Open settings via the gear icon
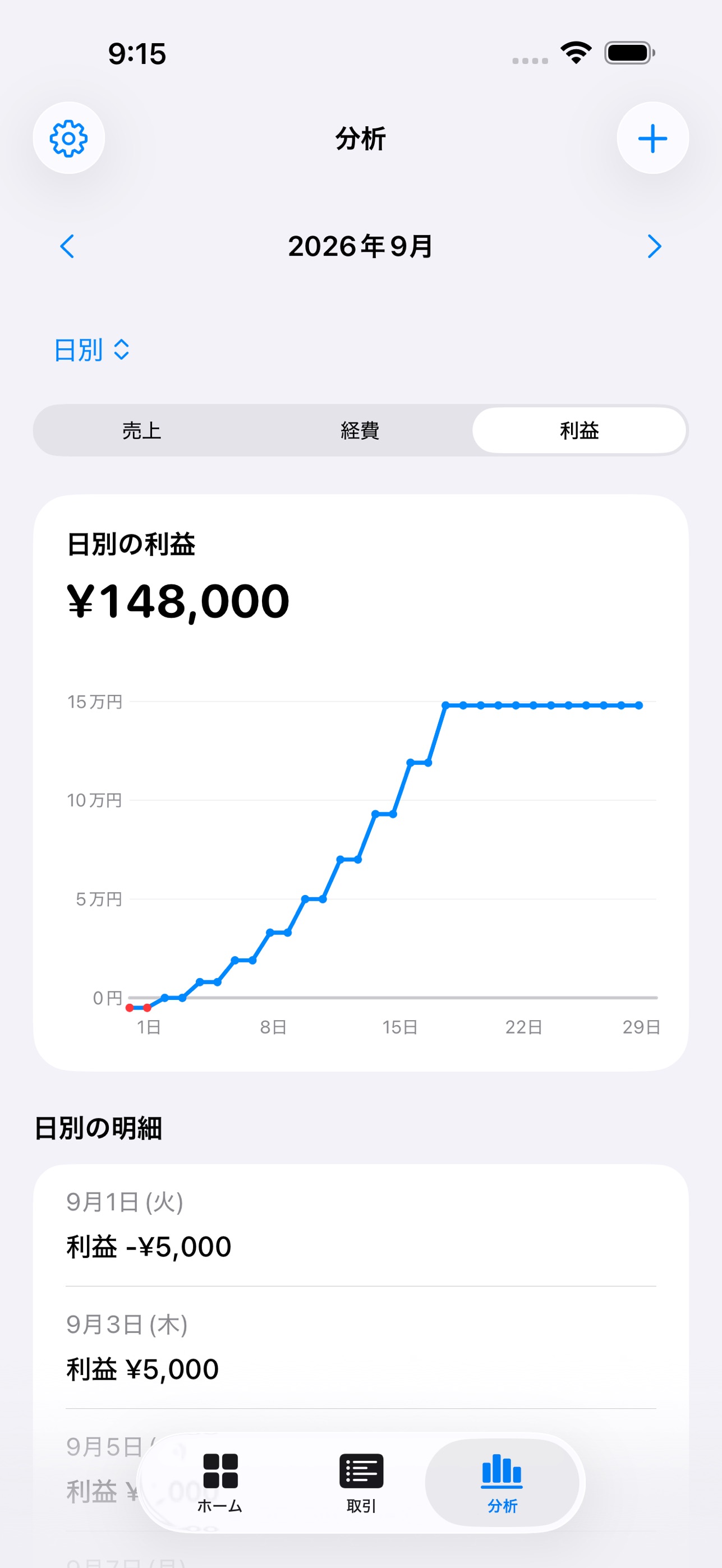This screenshot has height=1568, width=722. click(69, 138)
